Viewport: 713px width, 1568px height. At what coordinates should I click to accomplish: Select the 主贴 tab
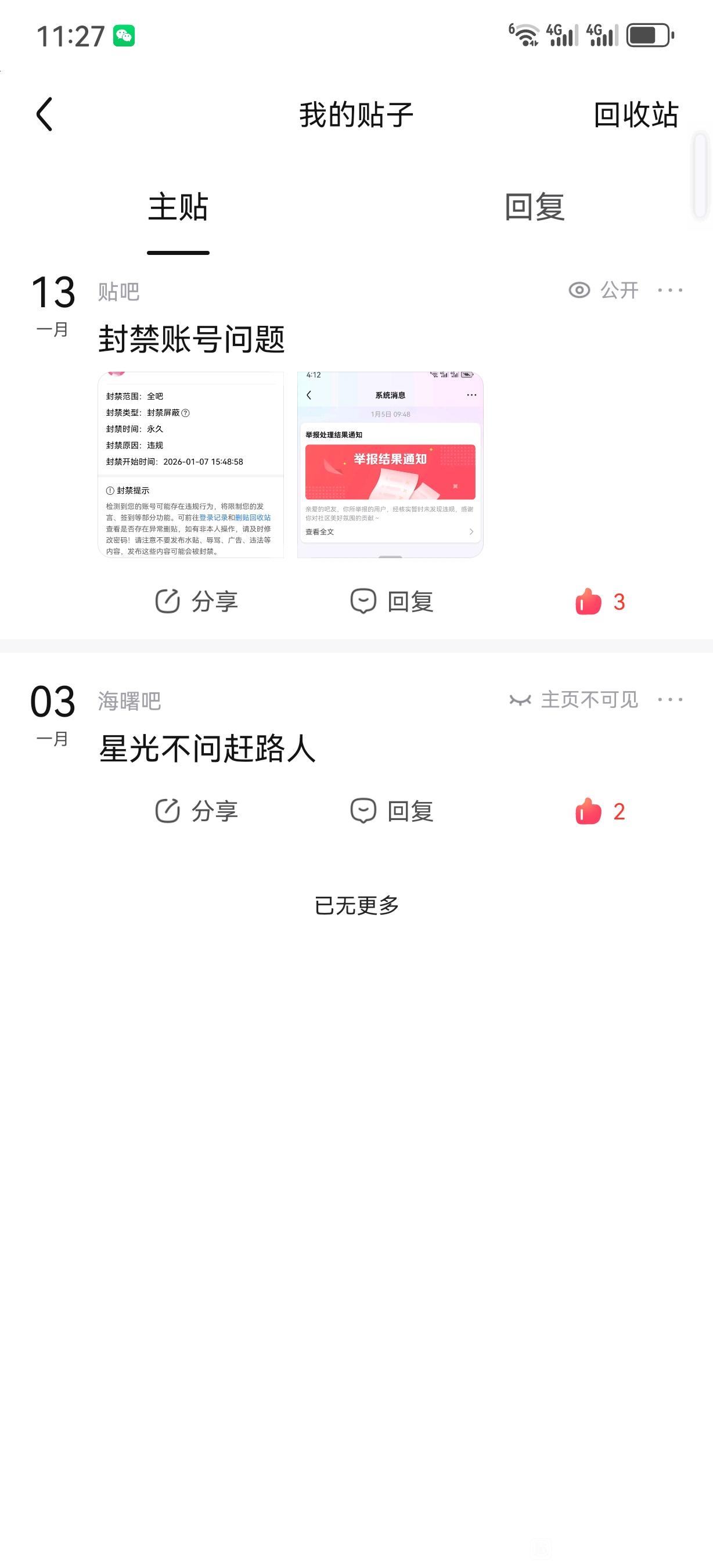tap(178, 207)
